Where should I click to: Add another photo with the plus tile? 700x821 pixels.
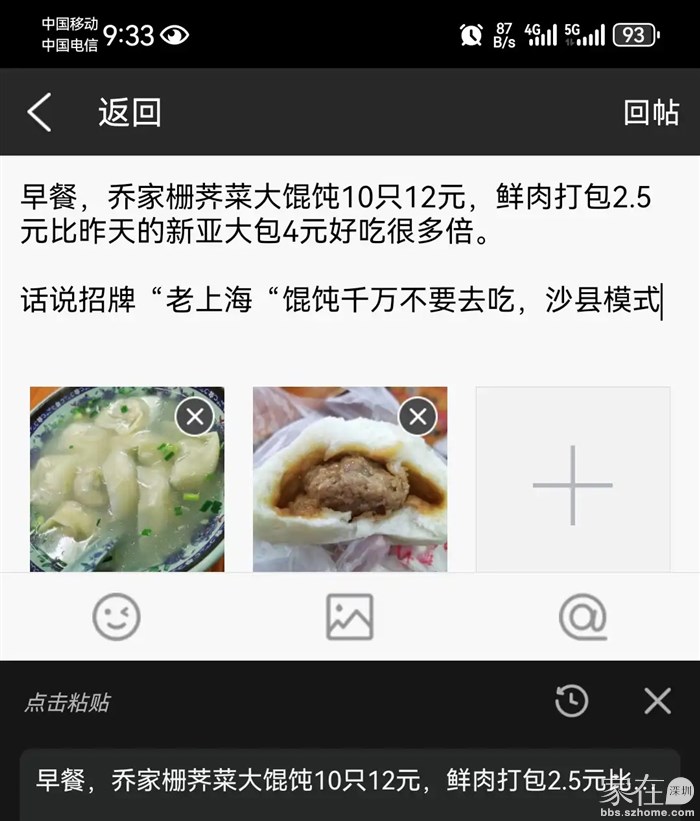pyautogui.click(x=572, y=484)
